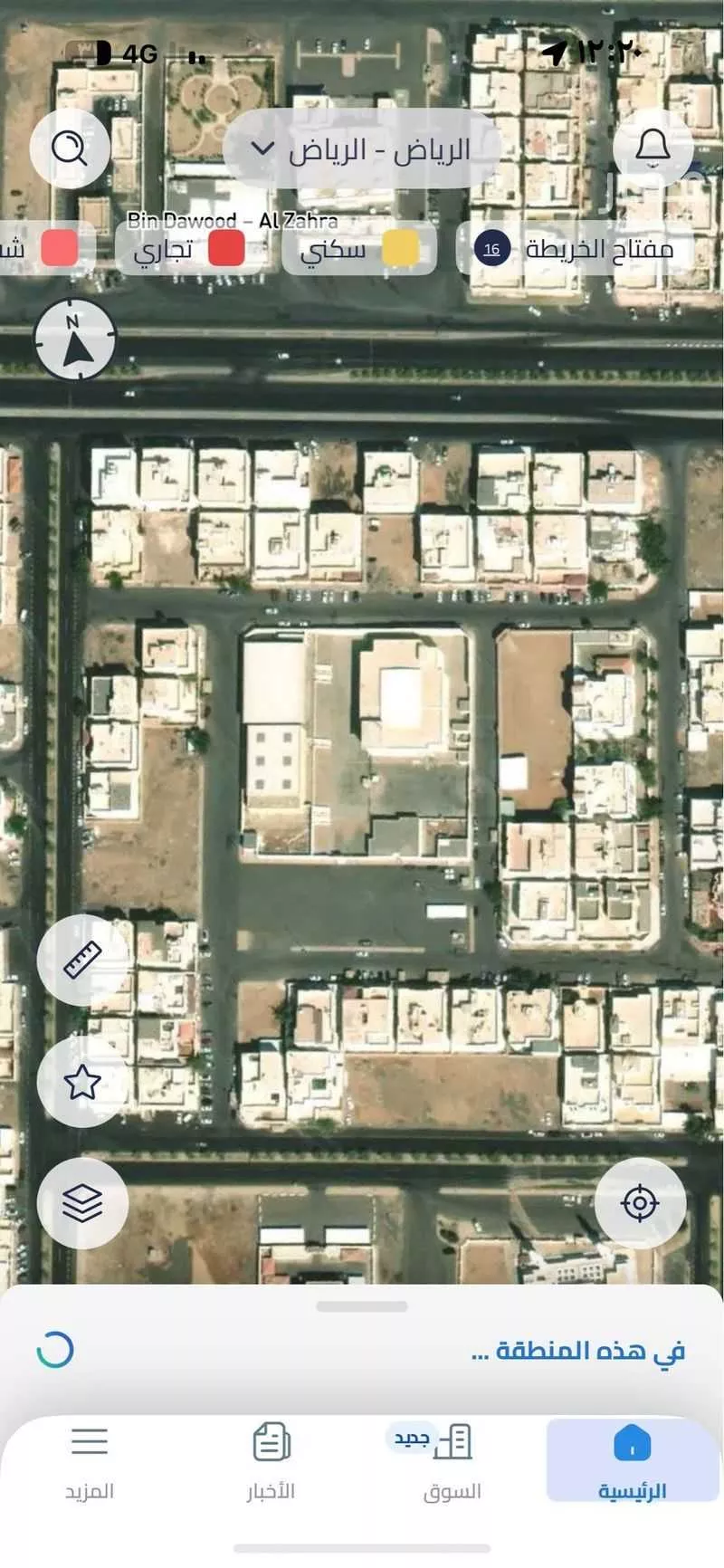Switch to the السوق market tab
724x1568 pixels.
click(x=452, y=1461)
